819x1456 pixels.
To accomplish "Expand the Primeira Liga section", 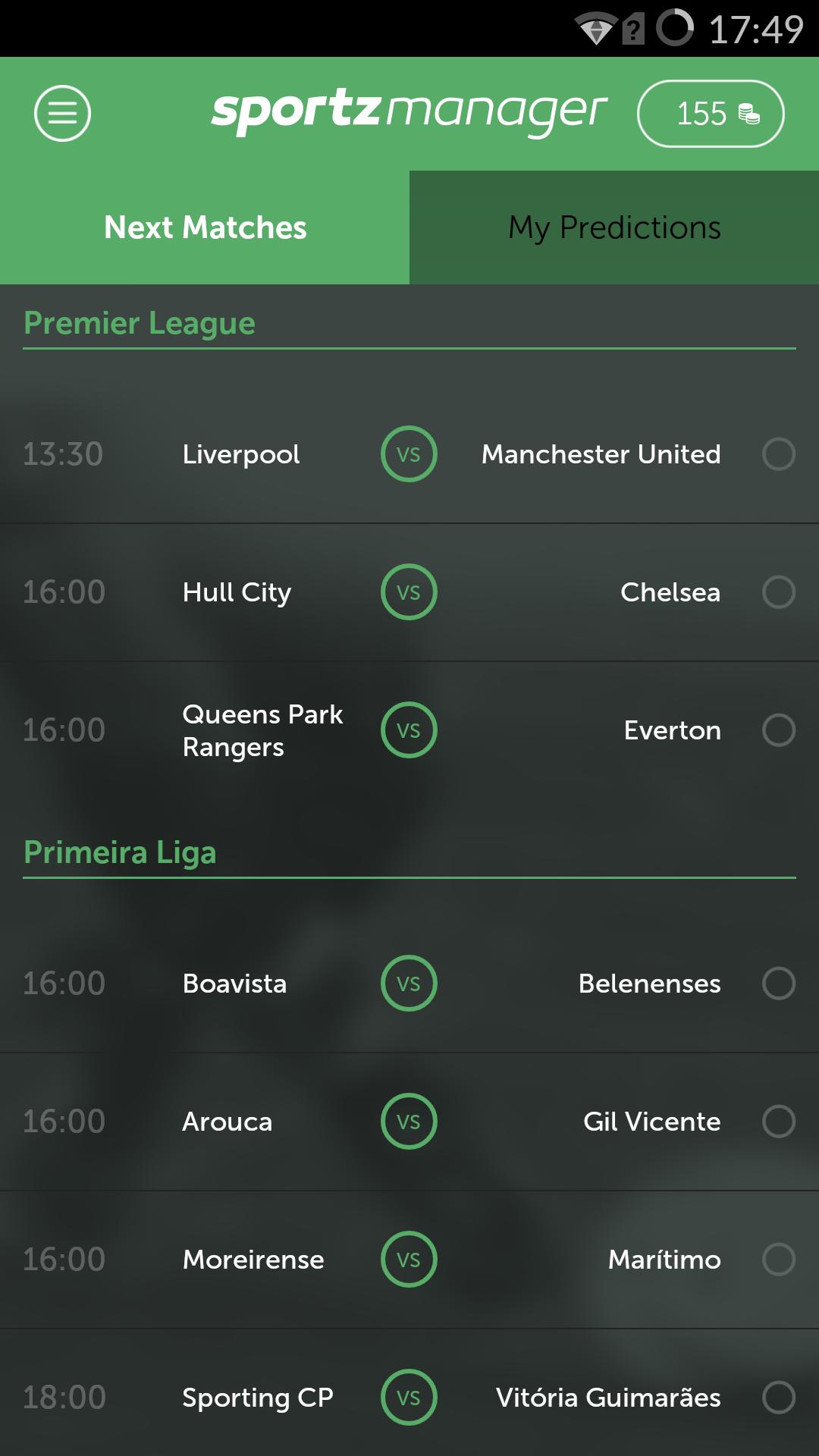I will pyautogui.click(x=120, y=852).
